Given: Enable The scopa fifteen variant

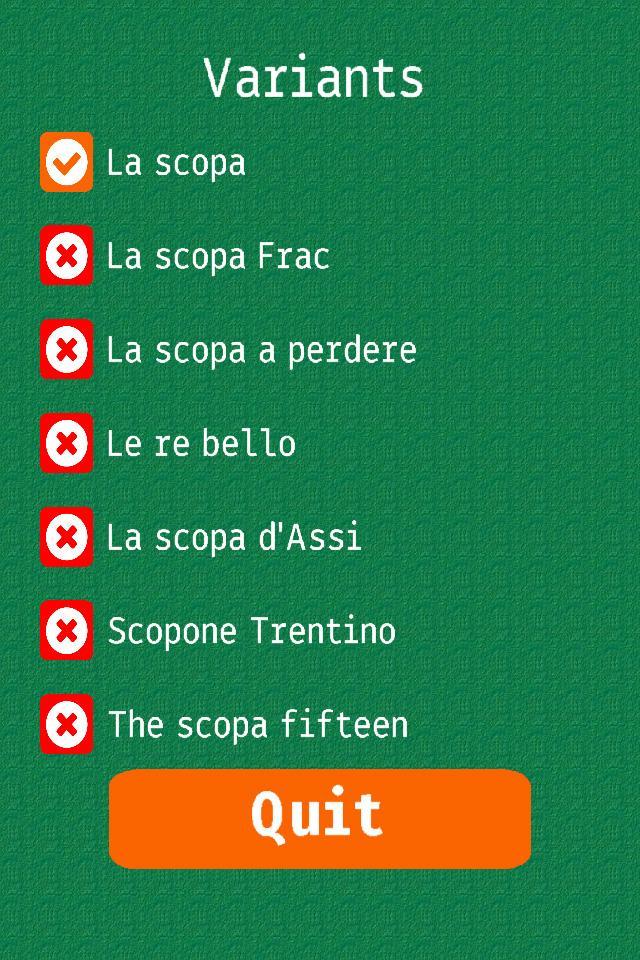Looking at the screenshot, I should coord(66,724).
